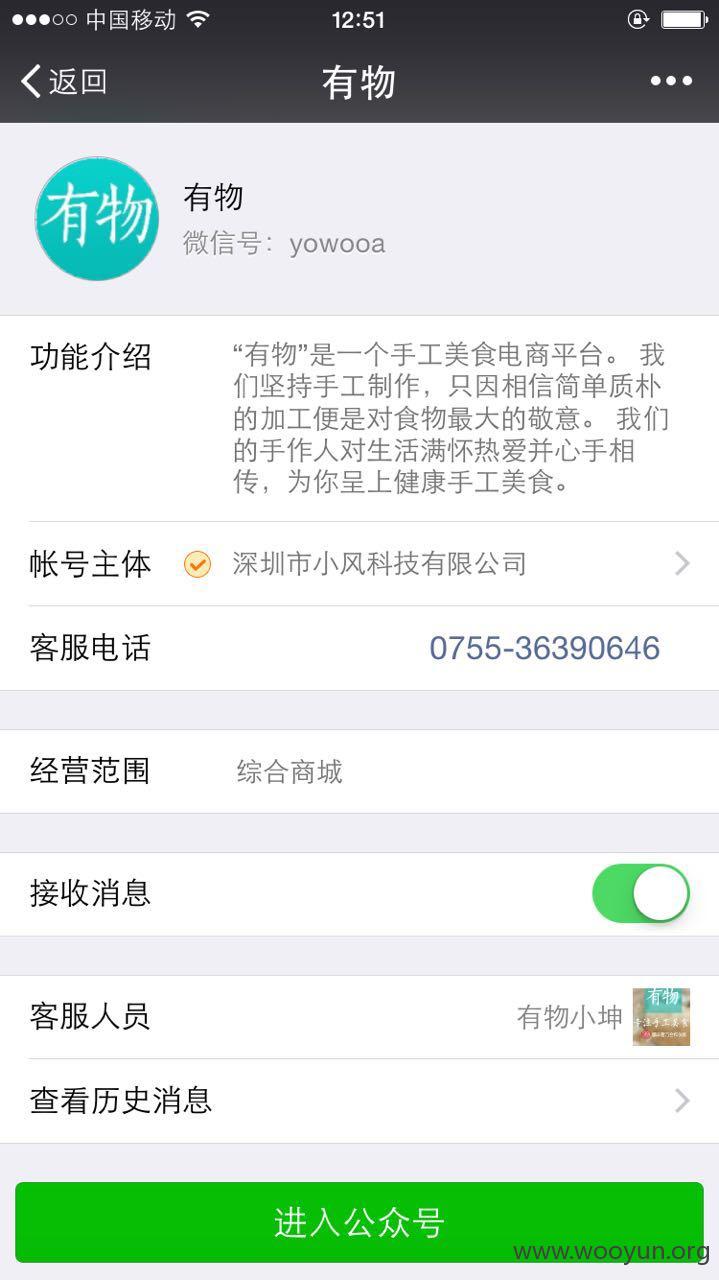Turn off the 接收消息 switch
Screen dimensions: 719x1280
(641, 894)
